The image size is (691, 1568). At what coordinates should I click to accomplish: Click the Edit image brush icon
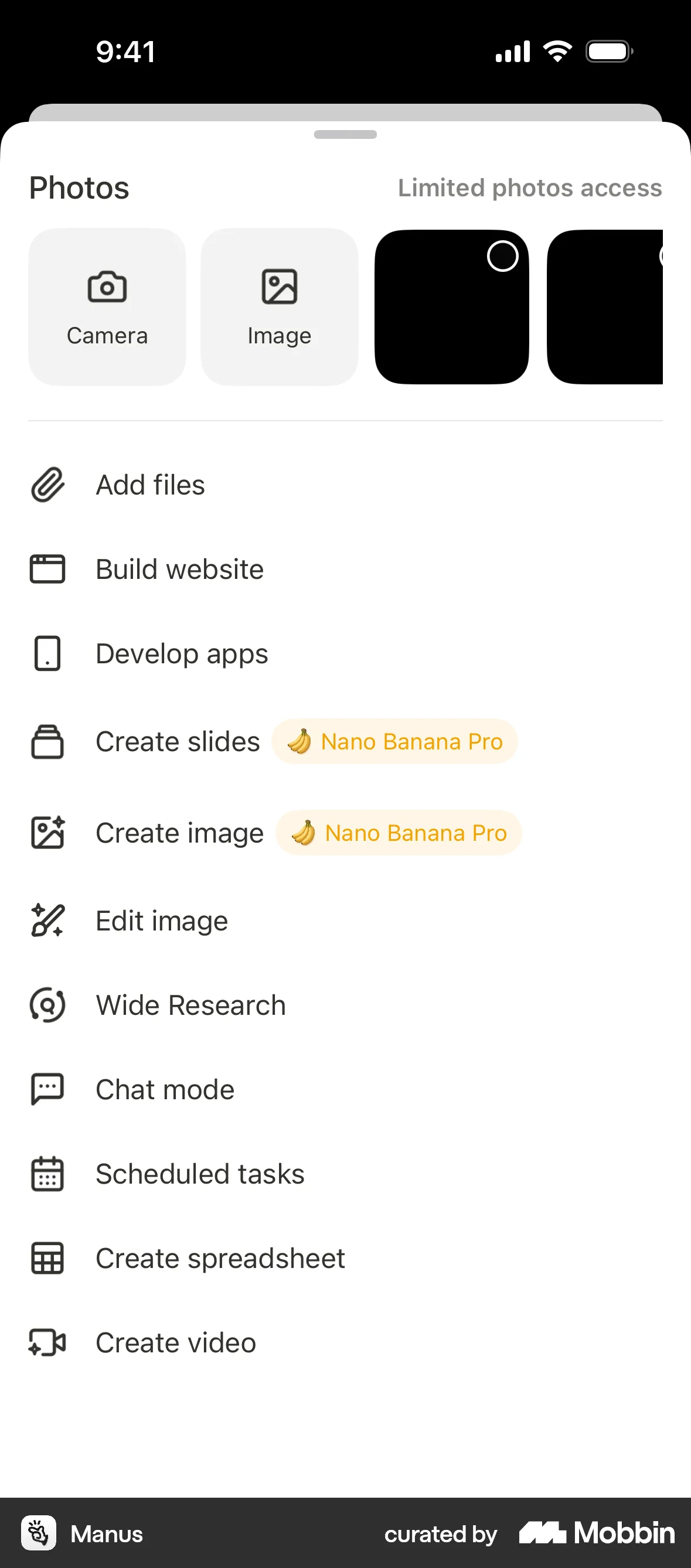(x=47, y=921)
